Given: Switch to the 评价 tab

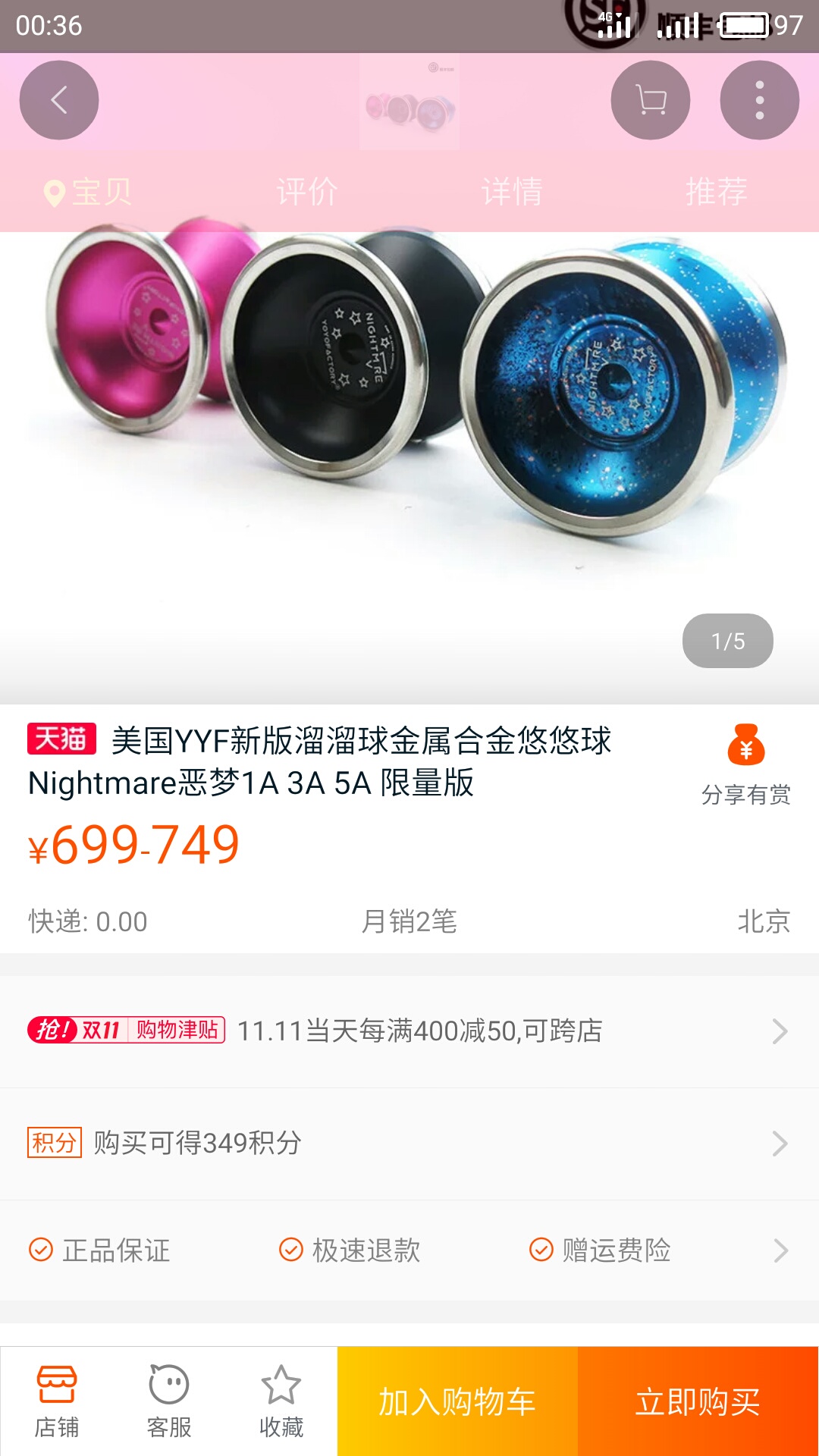Looking at the screenshot, I should pyautogui.click(x=306, y=192).
